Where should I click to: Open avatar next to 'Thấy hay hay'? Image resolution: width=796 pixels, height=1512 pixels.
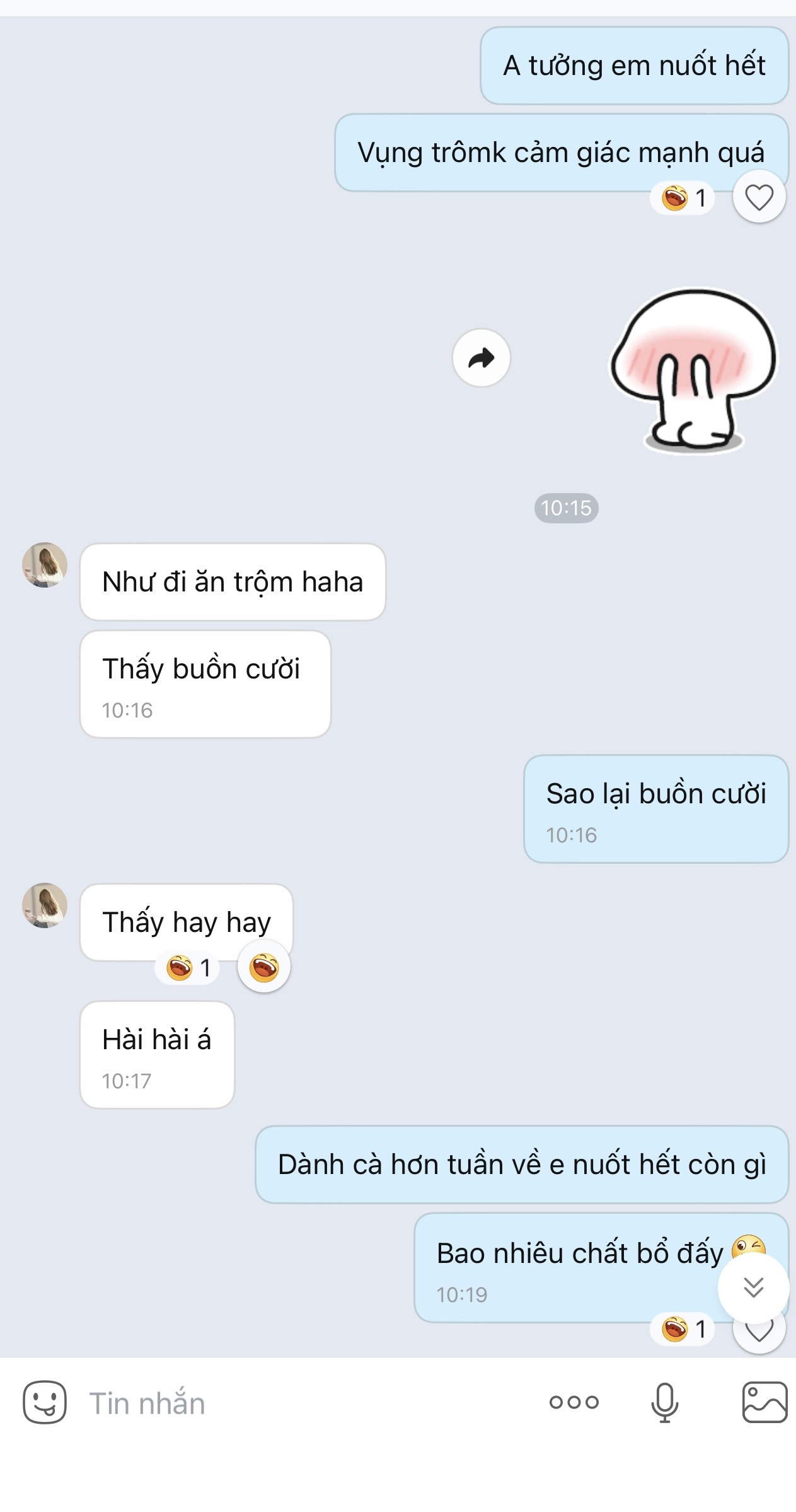coord(45,905)
